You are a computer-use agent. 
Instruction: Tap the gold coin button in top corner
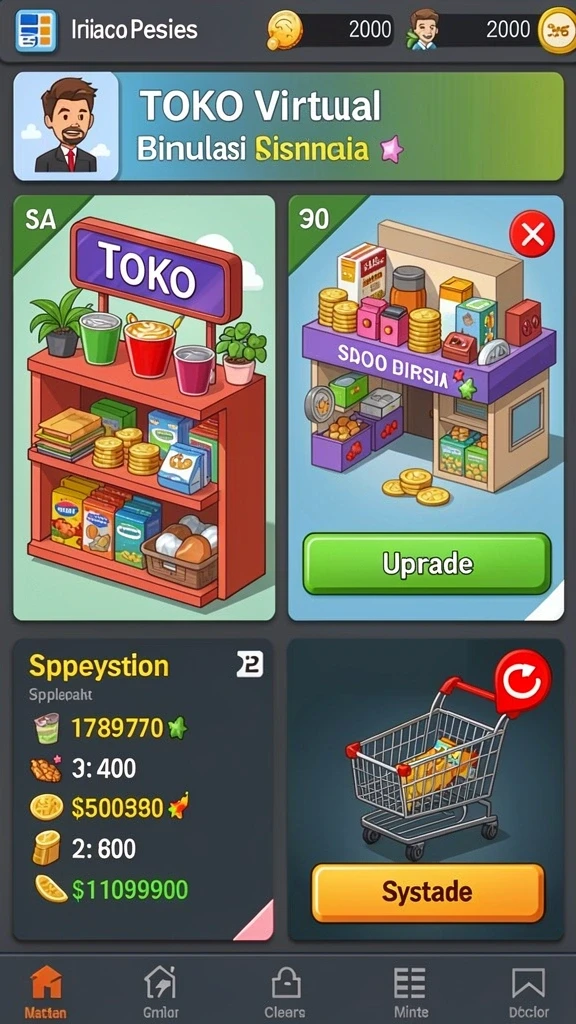click(x=557, y=30)
